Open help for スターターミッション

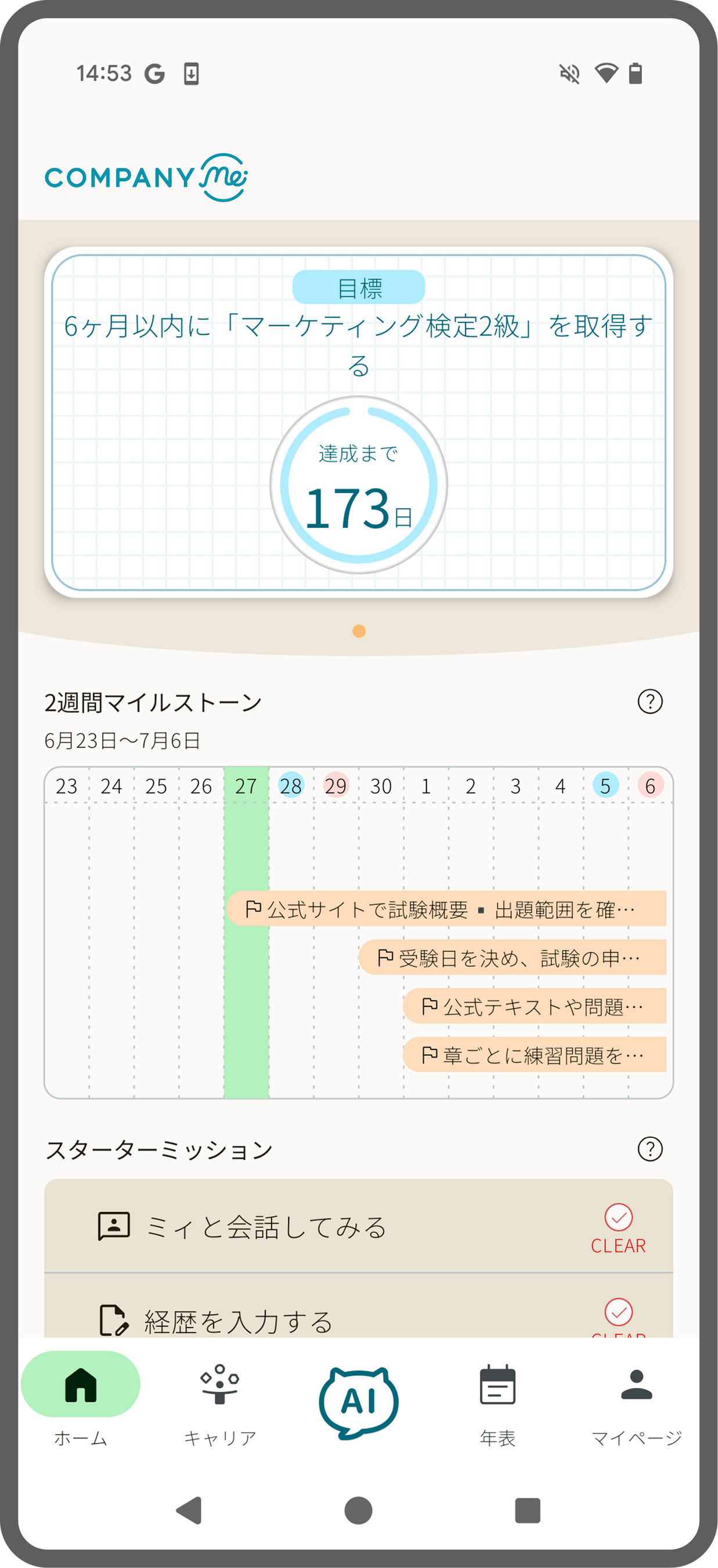pos(650,1149)
